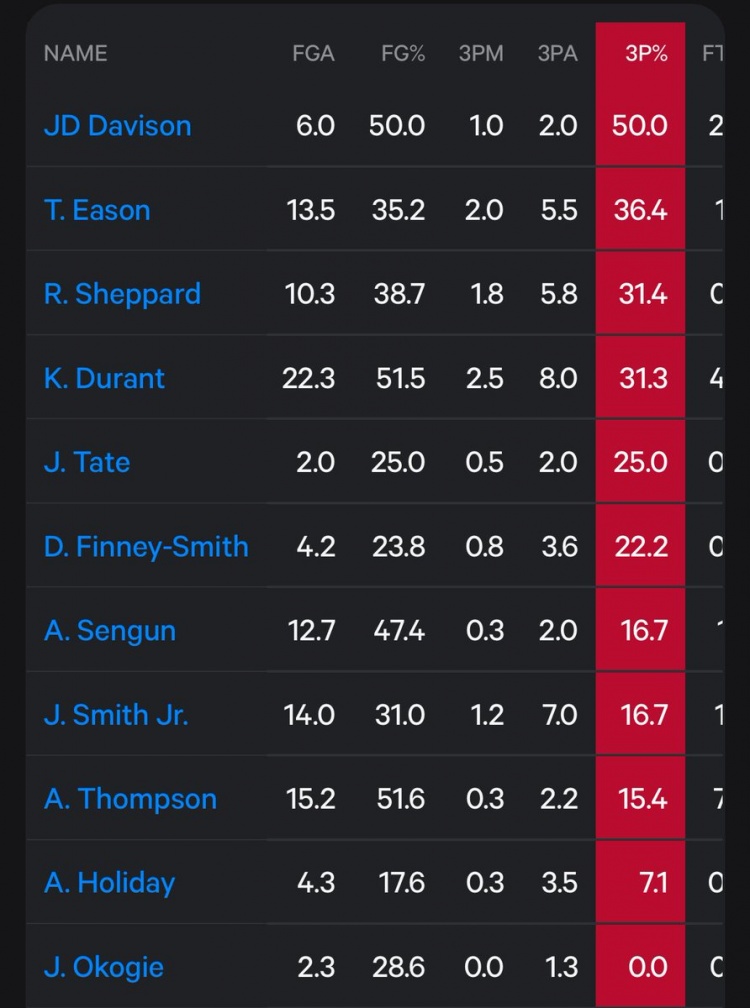Sort the table by 3P% column

click(645, 54)
